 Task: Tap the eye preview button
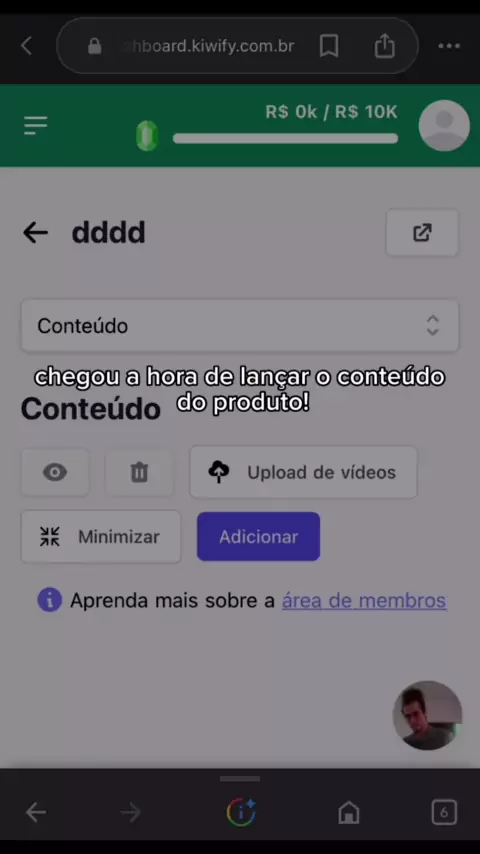55,472
